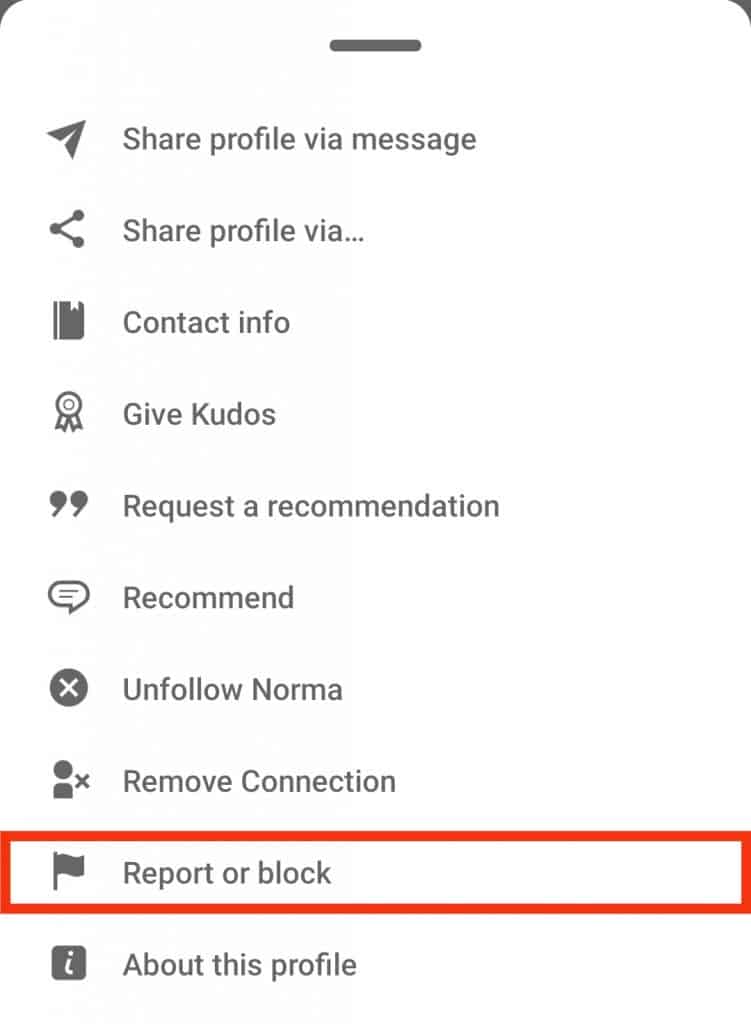The image size is (751, 1024).
Task: Tap the speech bubble Recommend icon
Action: tap(65, 597)
